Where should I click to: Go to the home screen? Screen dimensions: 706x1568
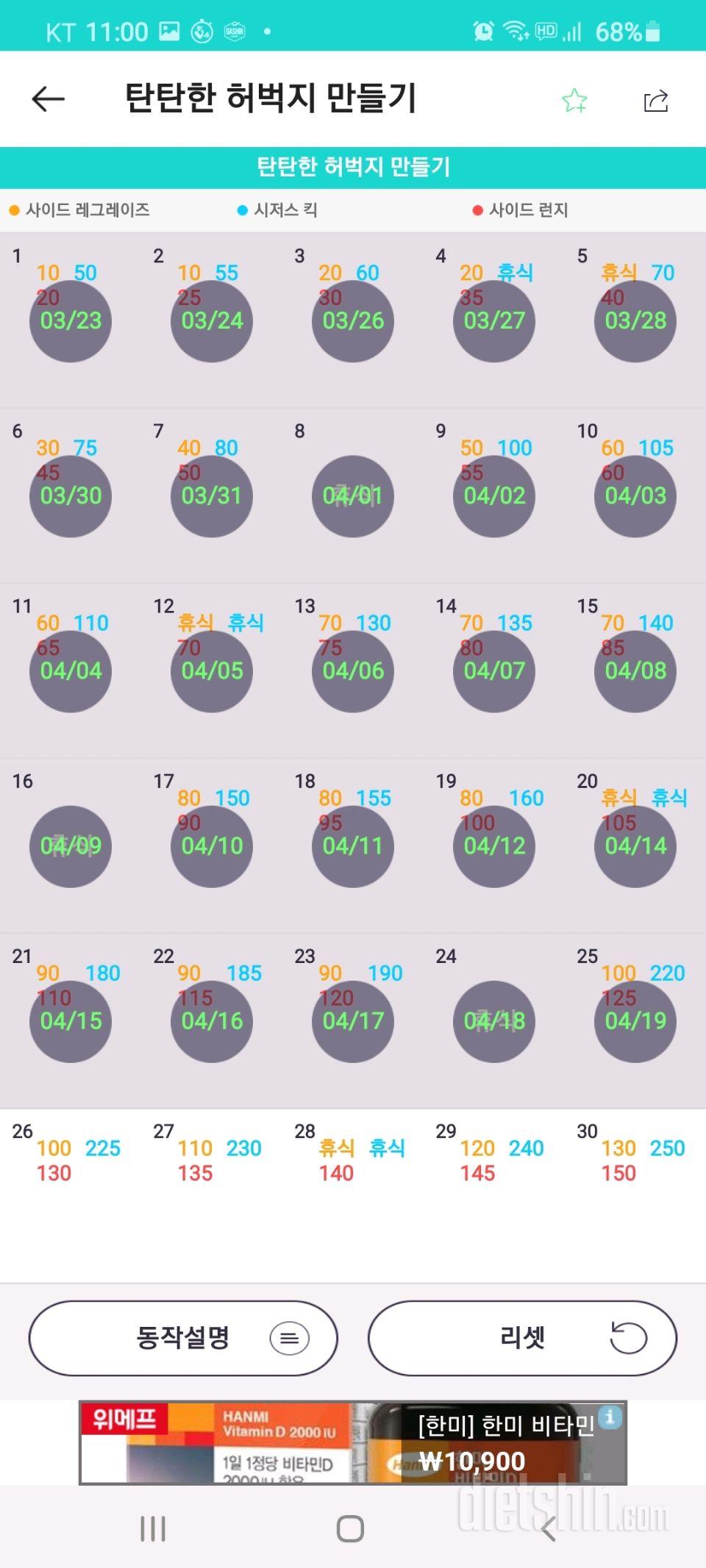coord(350,1529)
